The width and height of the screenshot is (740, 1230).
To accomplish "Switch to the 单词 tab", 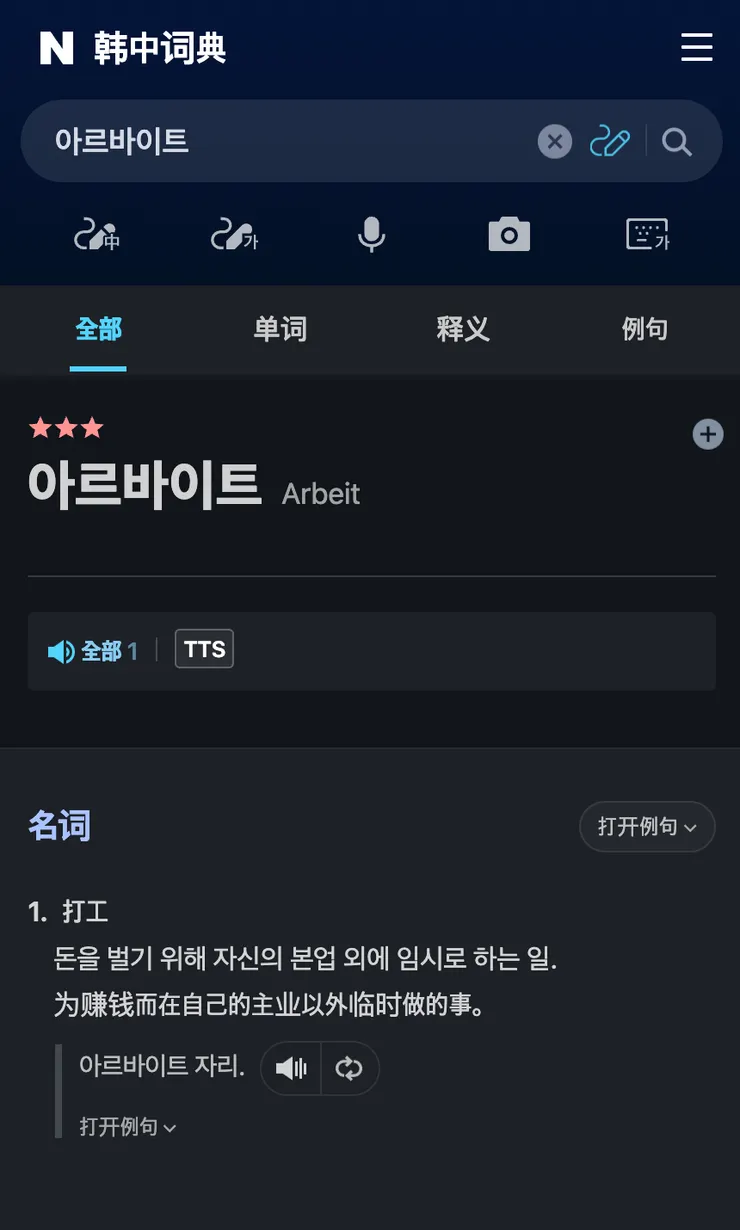I will coord(280,330).
